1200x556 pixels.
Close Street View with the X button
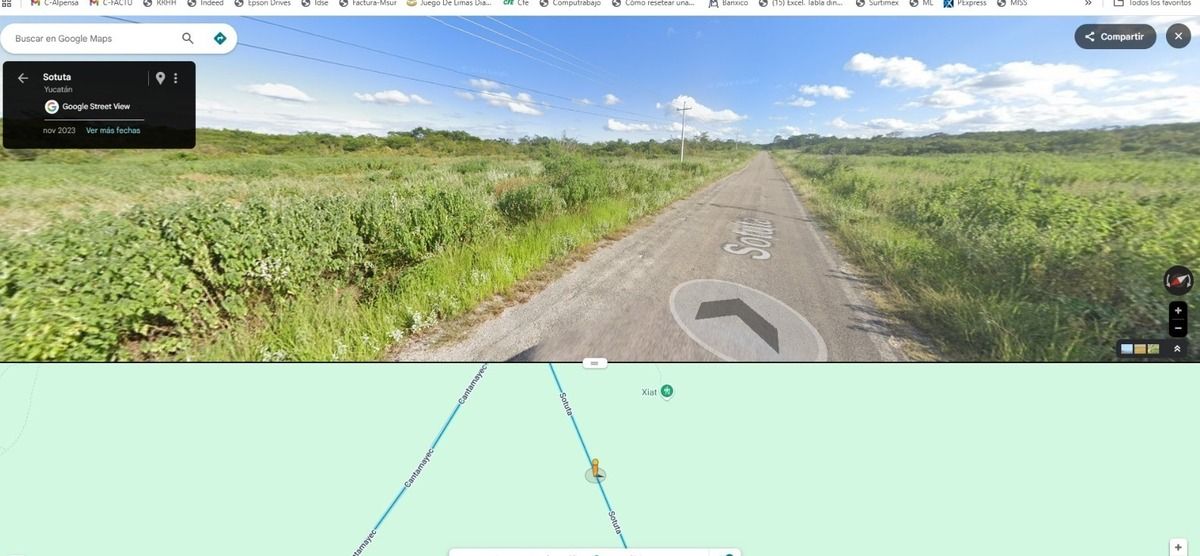1178,36
